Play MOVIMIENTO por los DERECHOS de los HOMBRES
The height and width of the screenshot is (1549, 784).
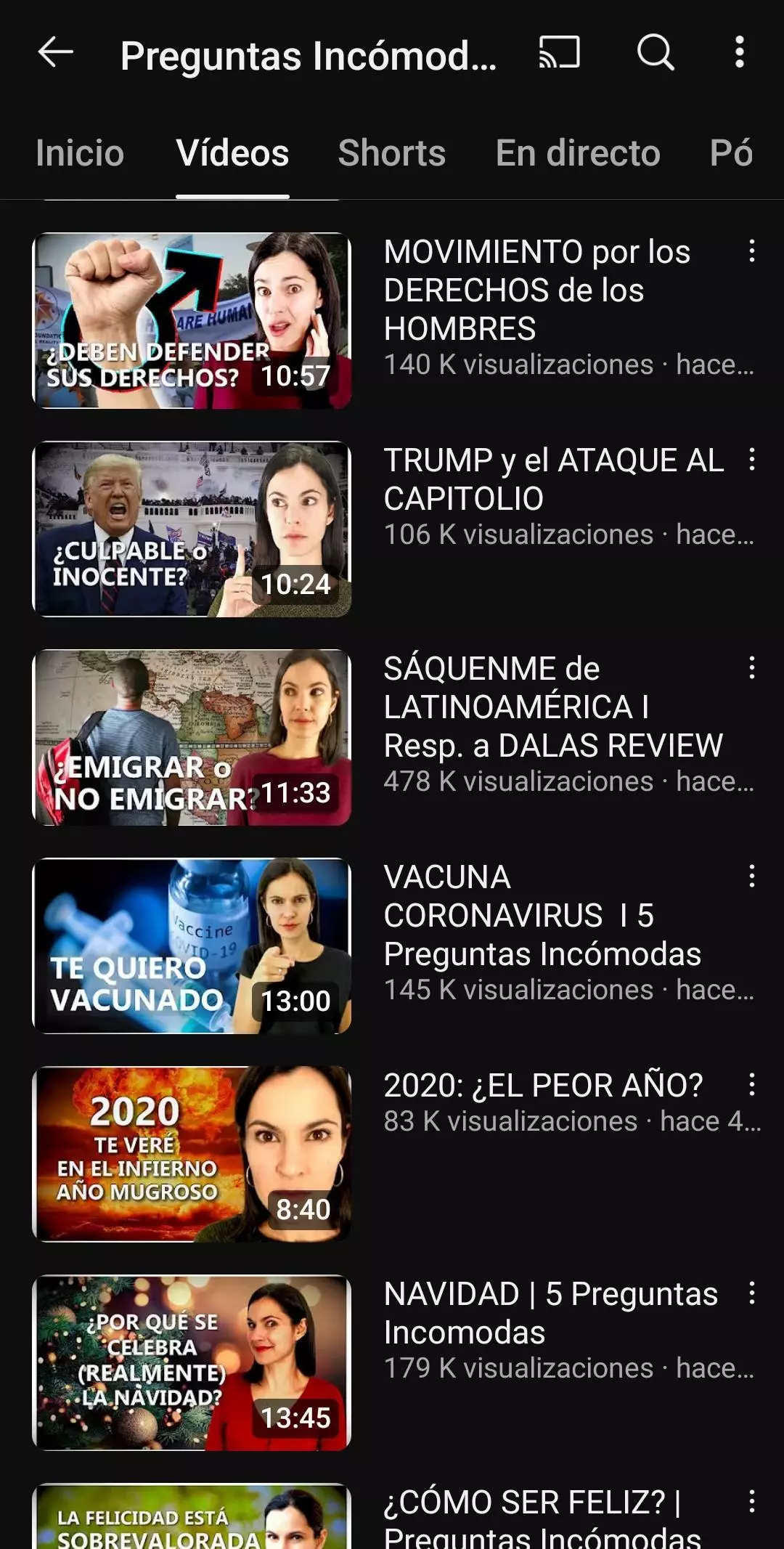click(x=192, y=320)
